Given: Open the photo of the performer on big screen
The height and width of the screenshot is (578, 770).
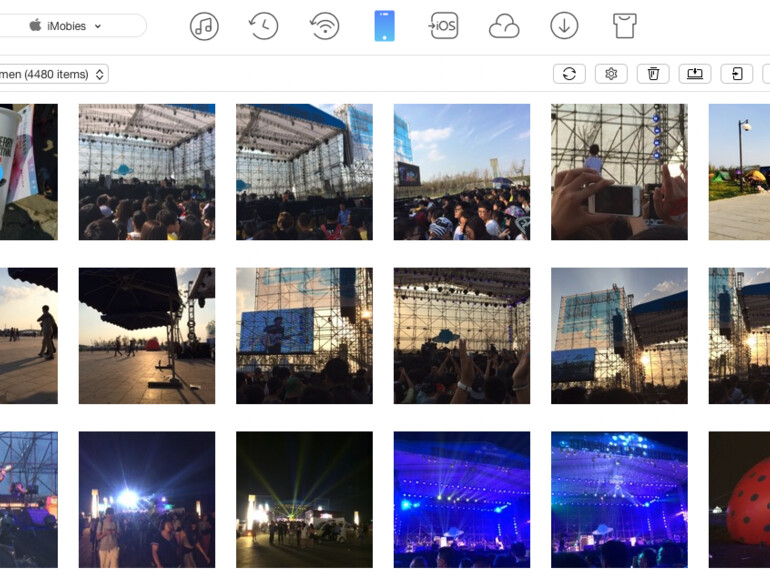Looking at the screenshot, I should click(x=304, y=336).
